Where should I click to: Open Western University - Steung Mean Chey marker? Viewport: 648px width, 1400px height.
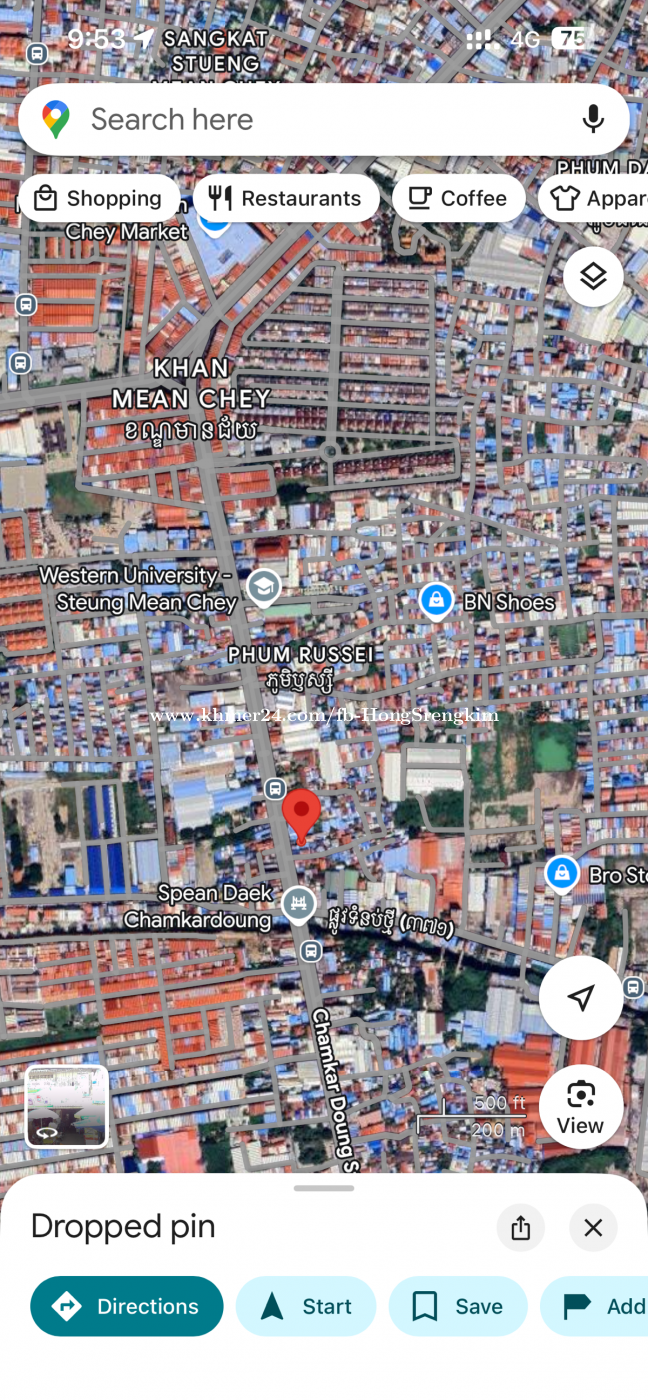tap(264, 588)
